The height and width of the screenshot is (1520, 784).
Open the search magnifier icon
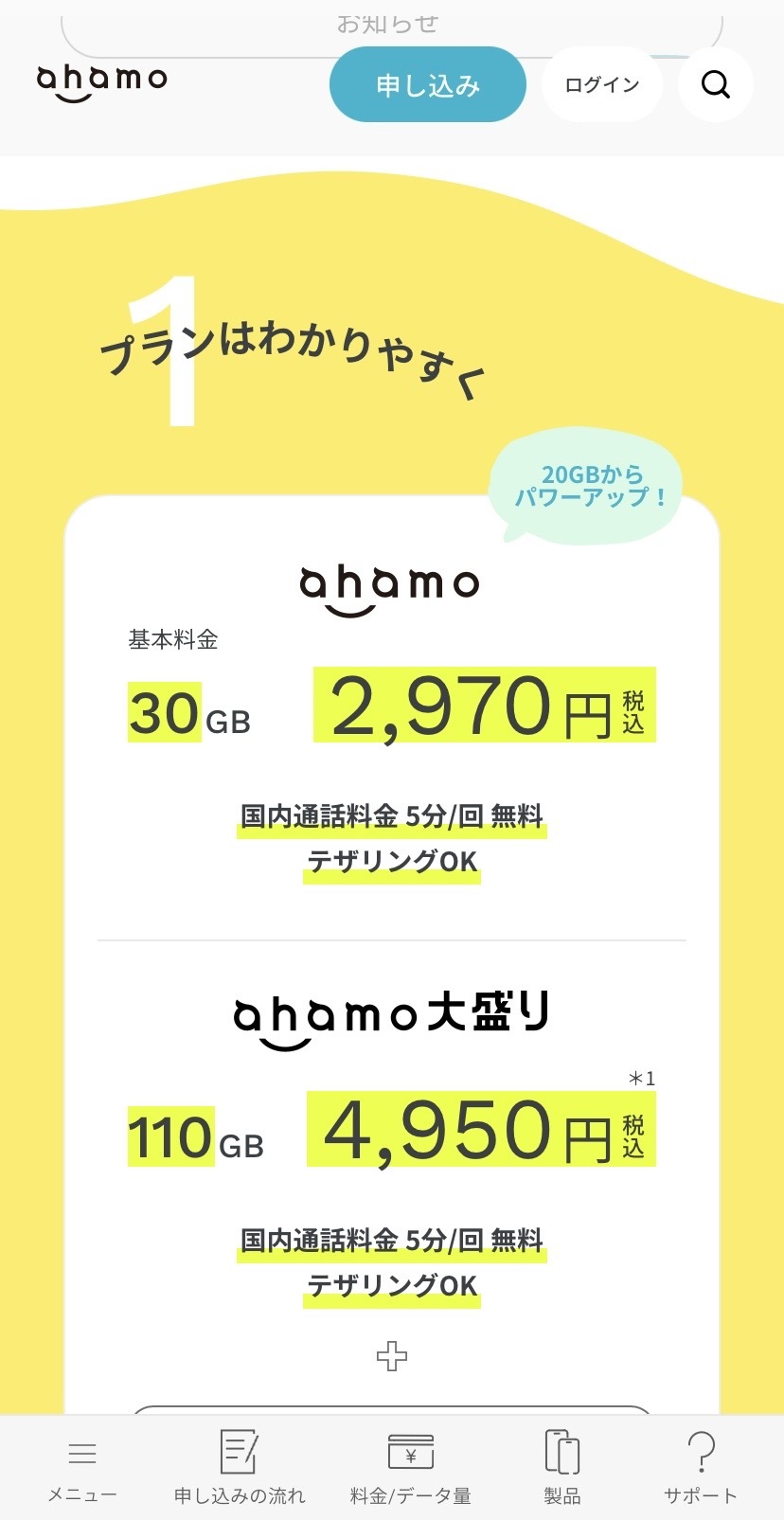point(715,84)
